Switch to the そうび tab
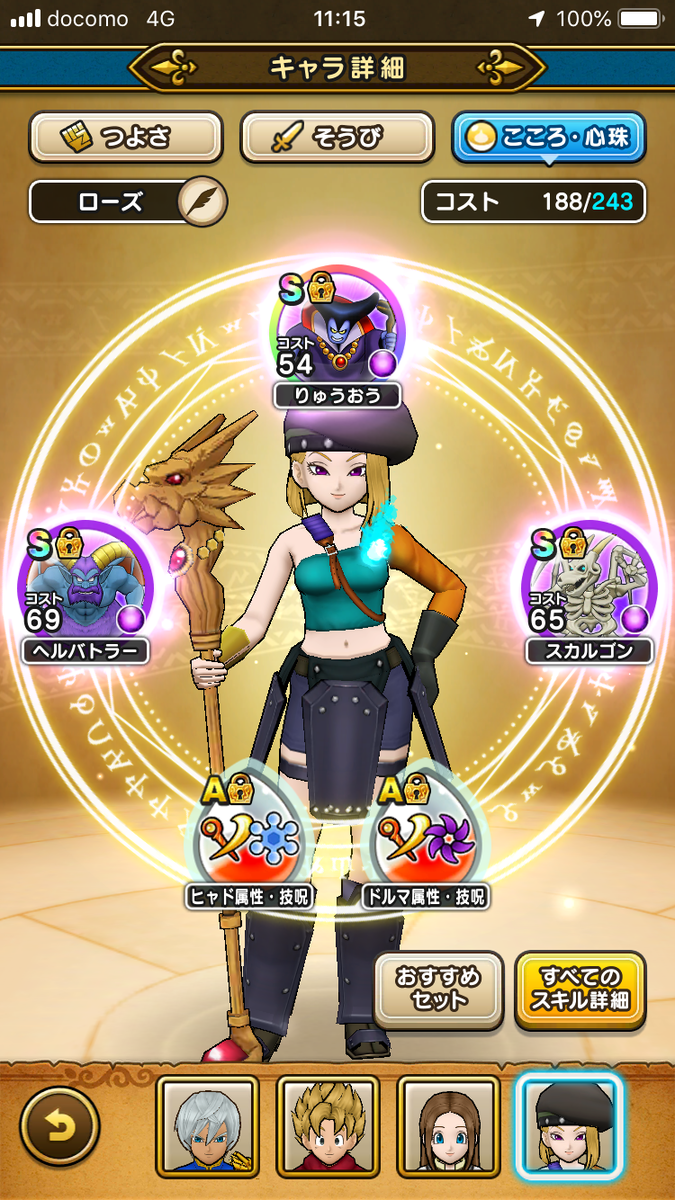 [337, 137]
